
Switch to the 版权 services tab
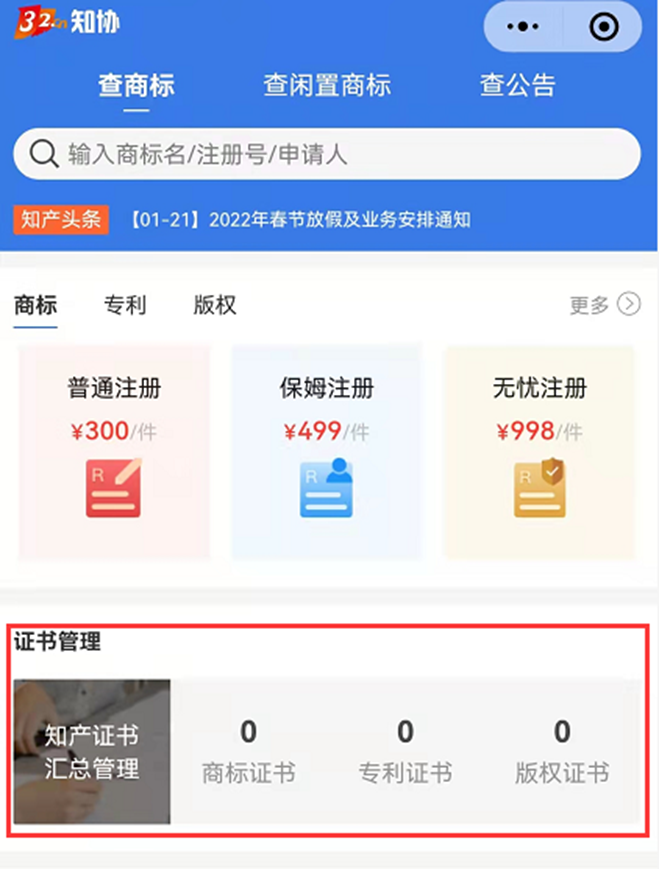coord(215,305)
